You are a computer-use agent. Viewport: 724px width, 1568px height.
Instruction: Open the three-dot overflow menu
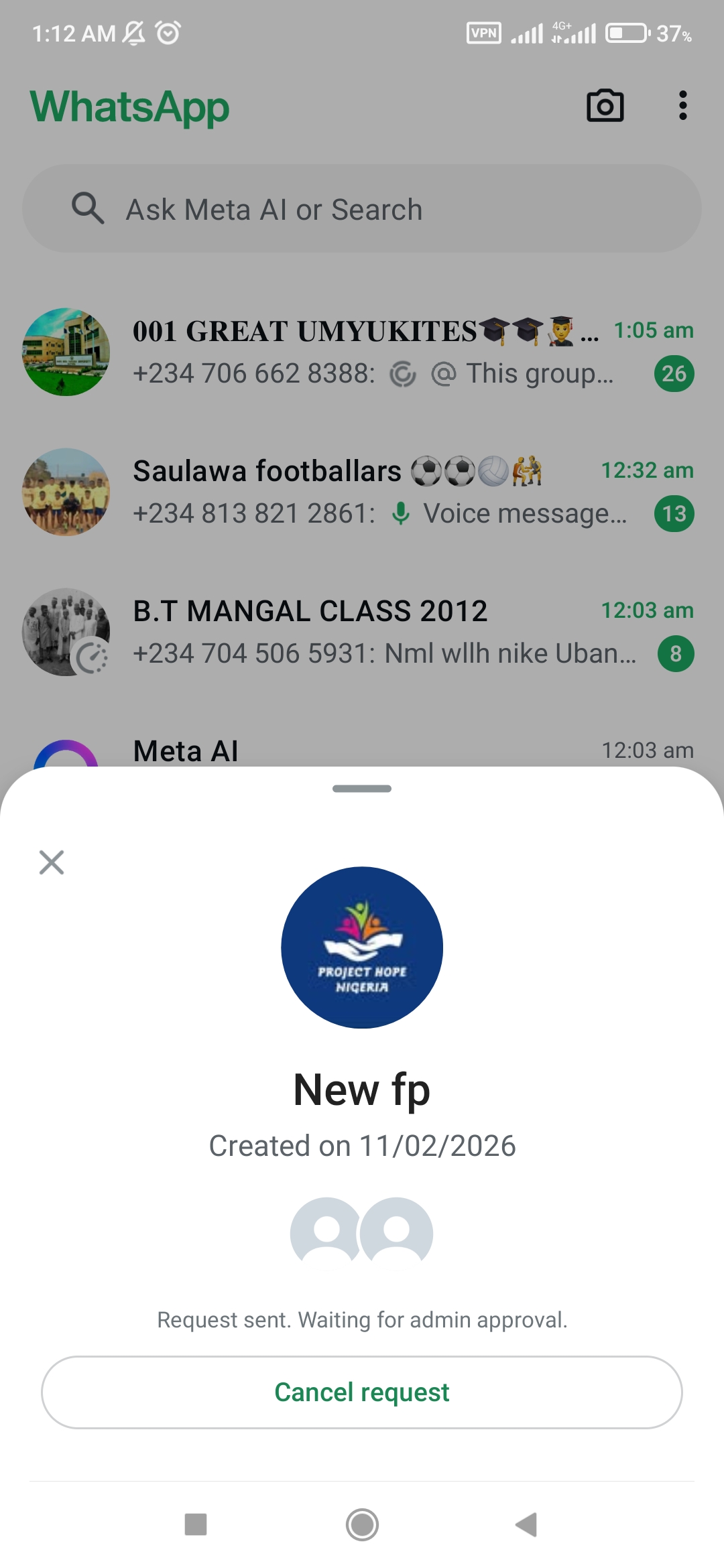682,106
